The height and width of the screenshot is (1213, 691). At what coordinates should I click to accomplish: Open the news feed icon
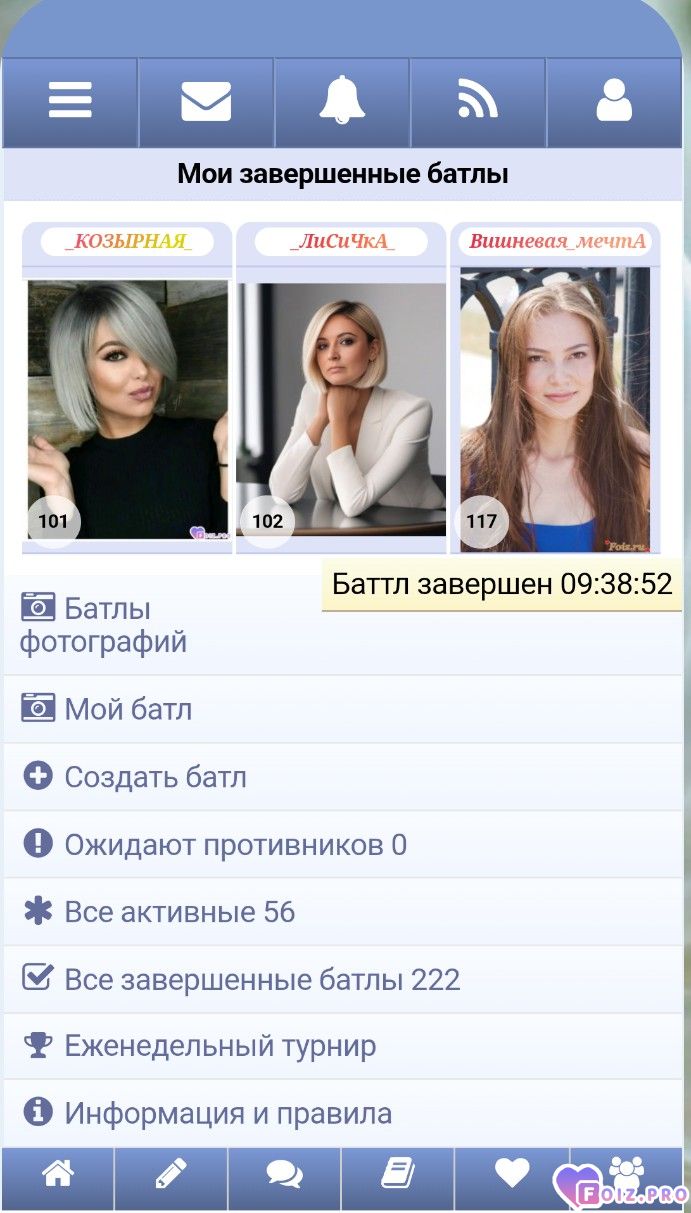(478, 101)
